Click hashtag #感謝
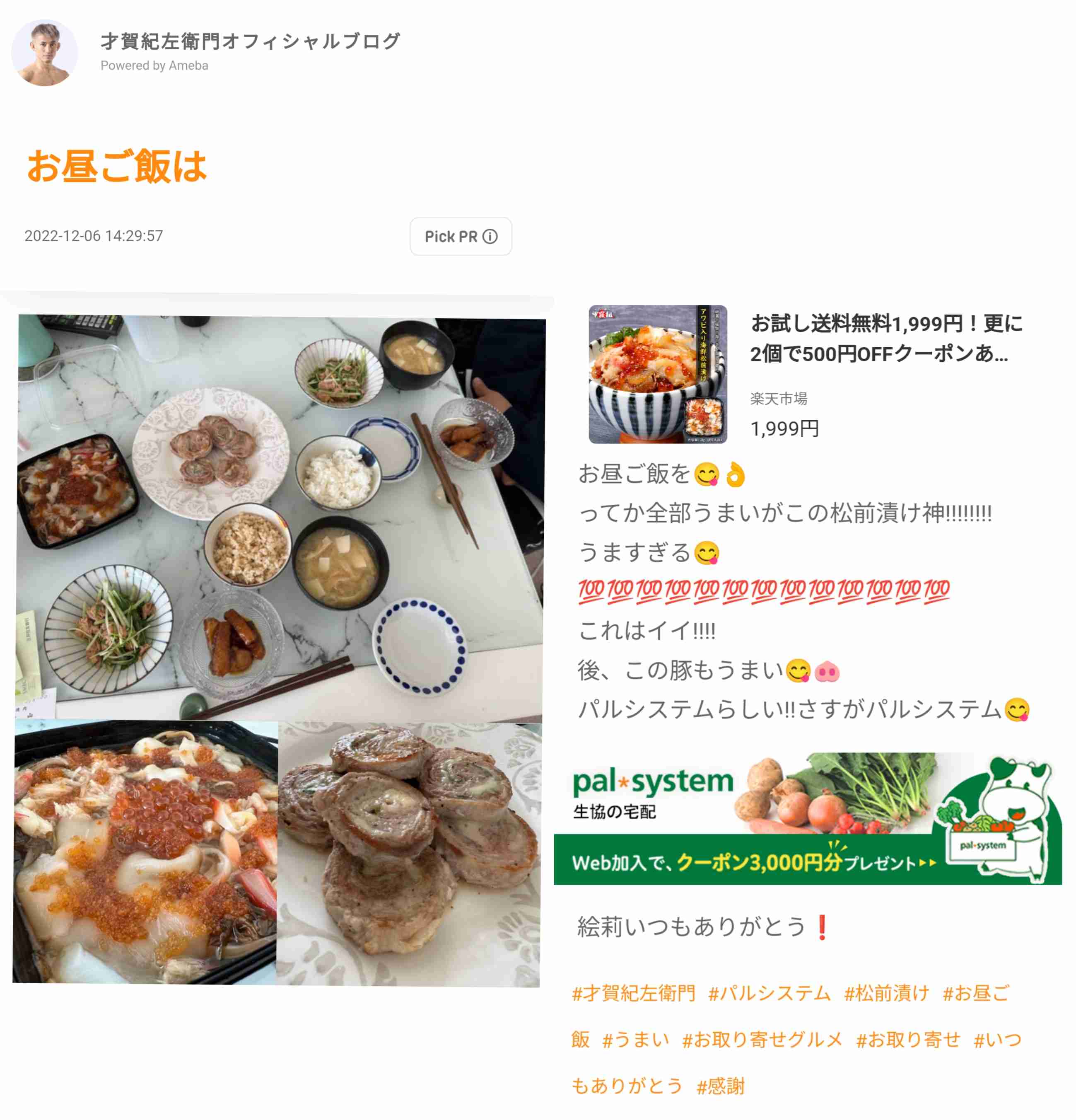Viewport: 1076px width, 1120px height. (x=722, y=1087)
